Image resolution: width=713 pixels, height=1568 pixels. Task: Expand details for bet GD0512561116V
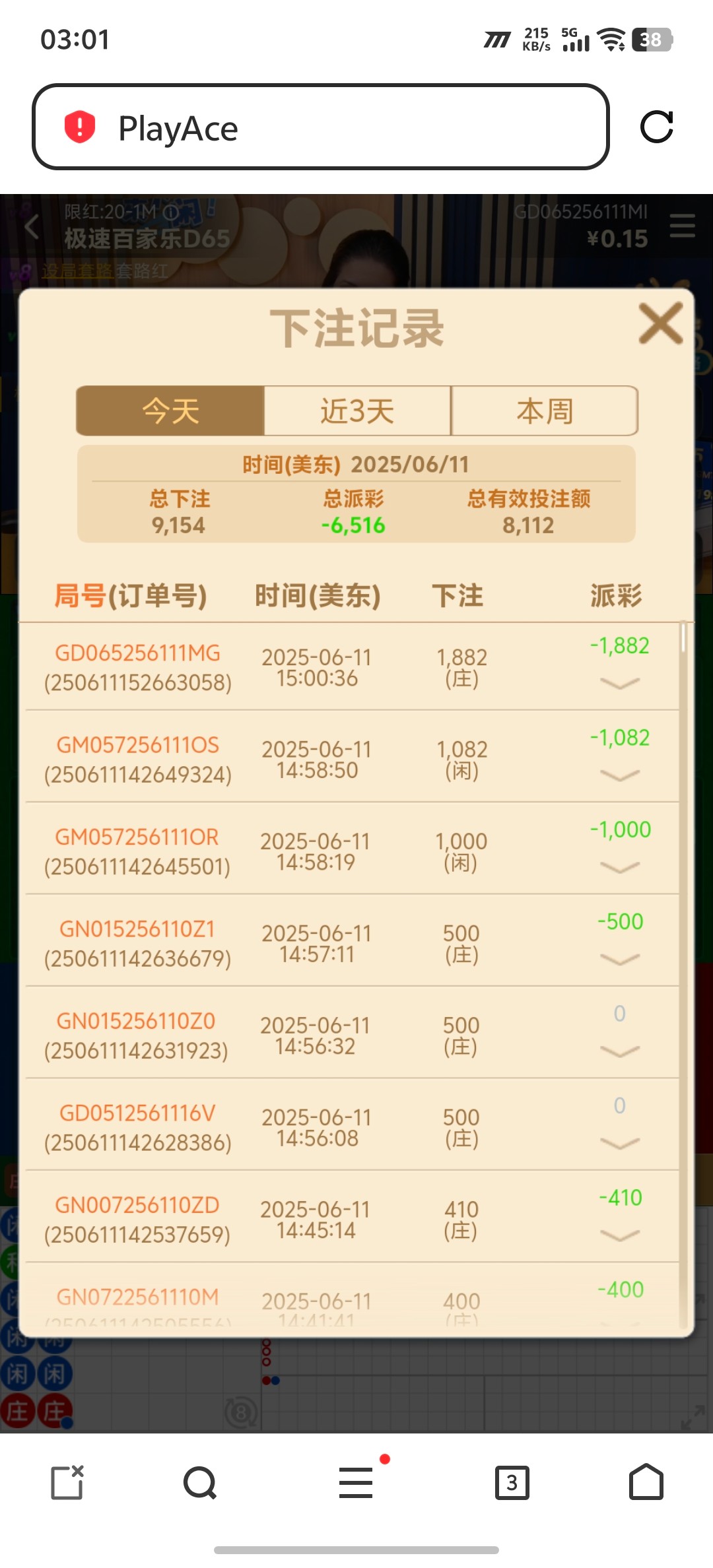(619, 1143)
